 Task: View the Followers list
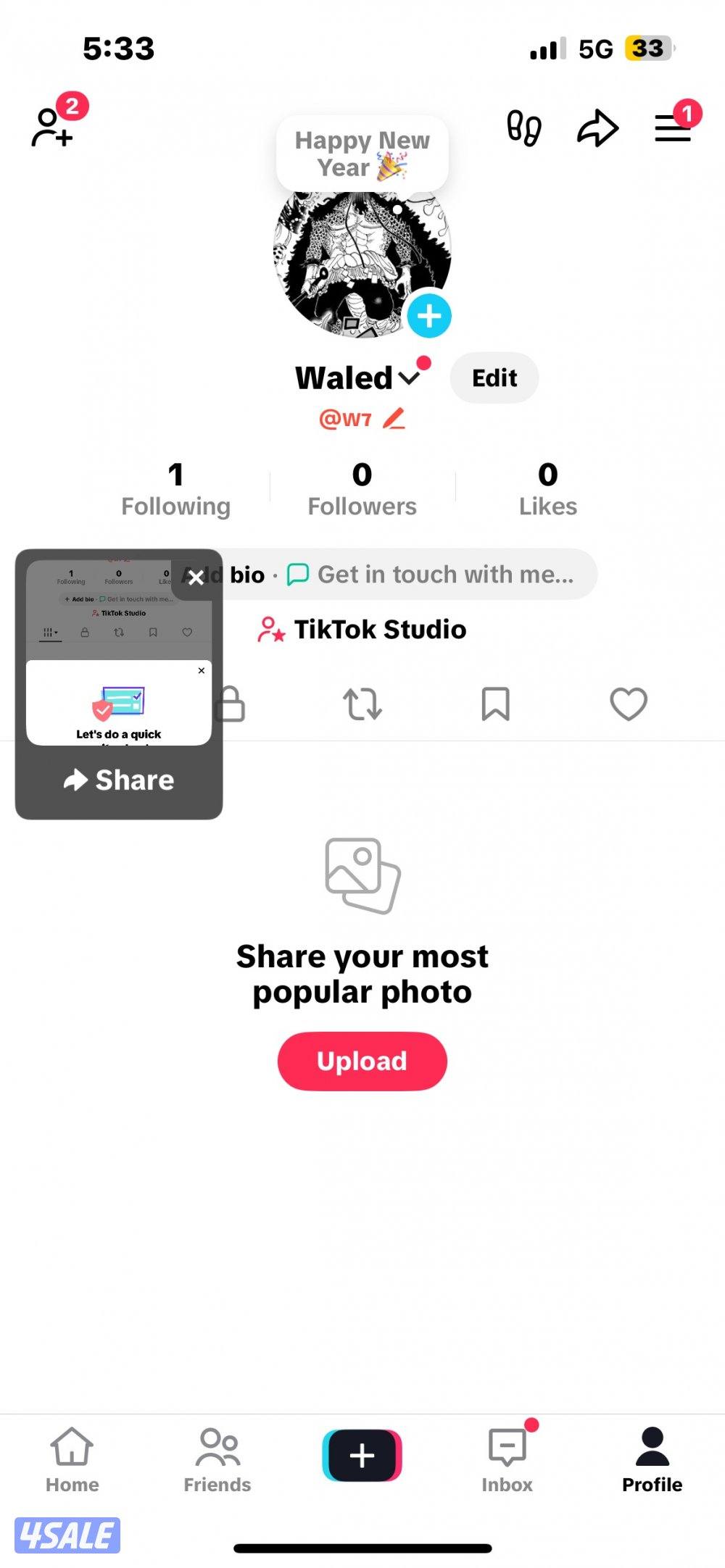[x=362, y=489]
